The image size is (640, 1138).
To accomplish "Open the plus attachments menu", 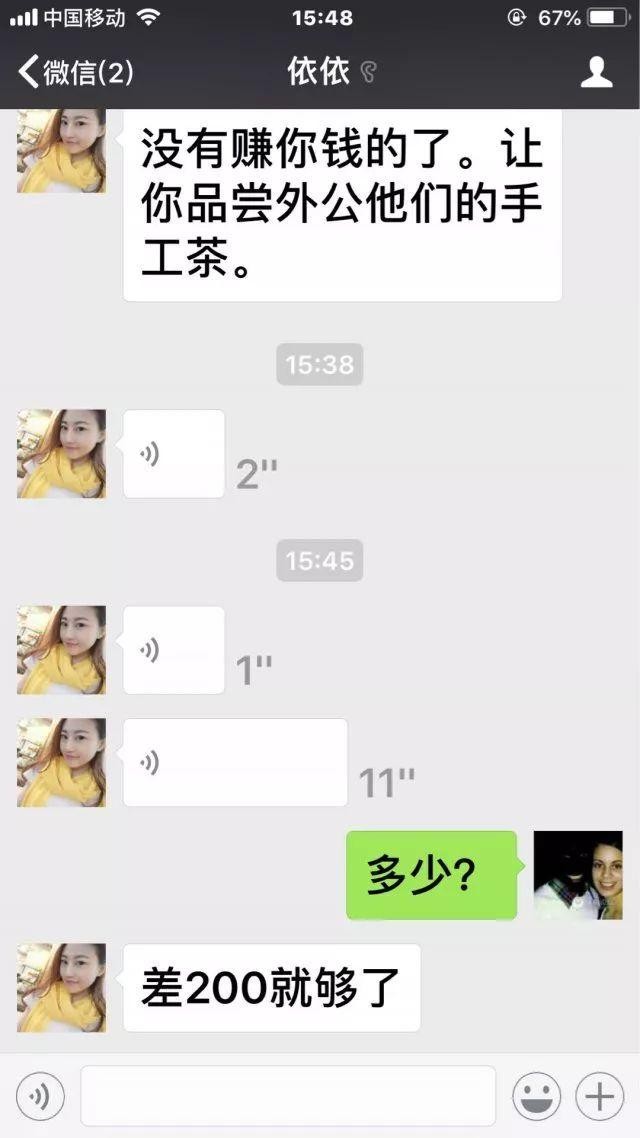I will 600,1097.
